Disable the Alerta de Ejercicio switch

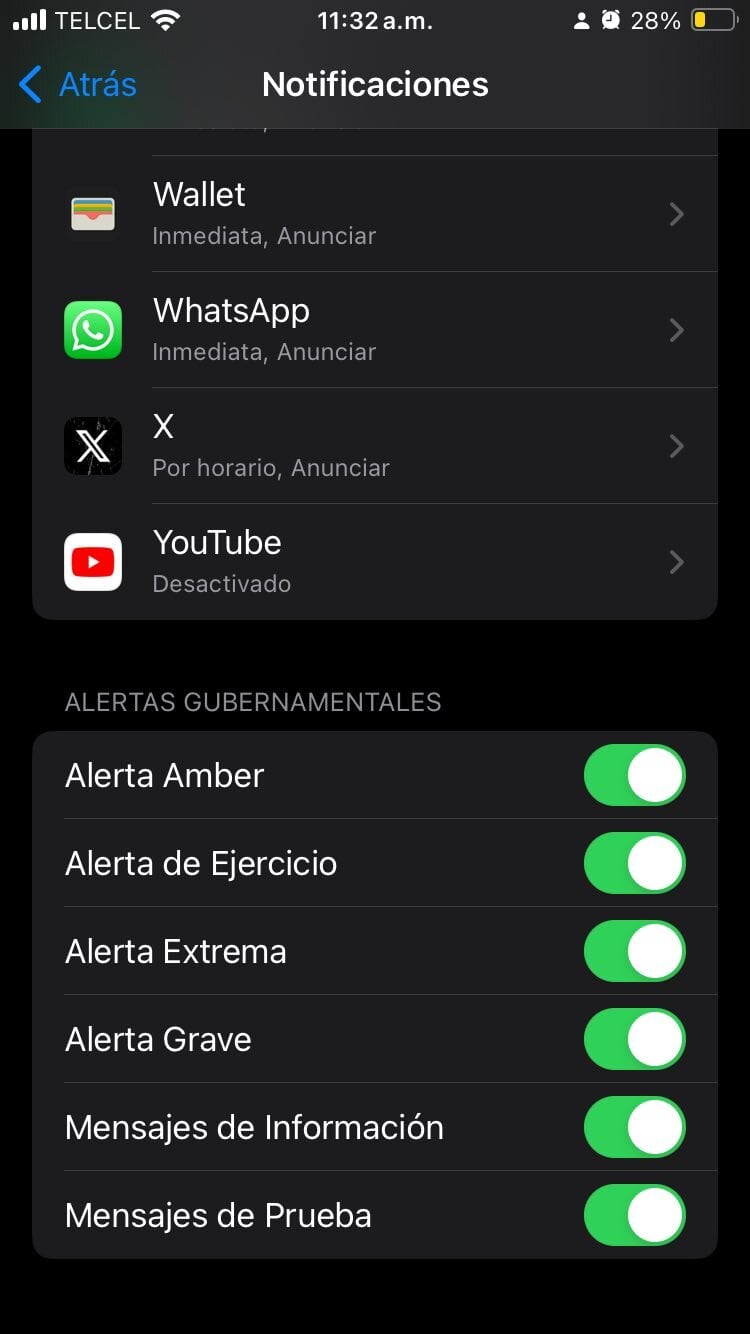(634, 863)
